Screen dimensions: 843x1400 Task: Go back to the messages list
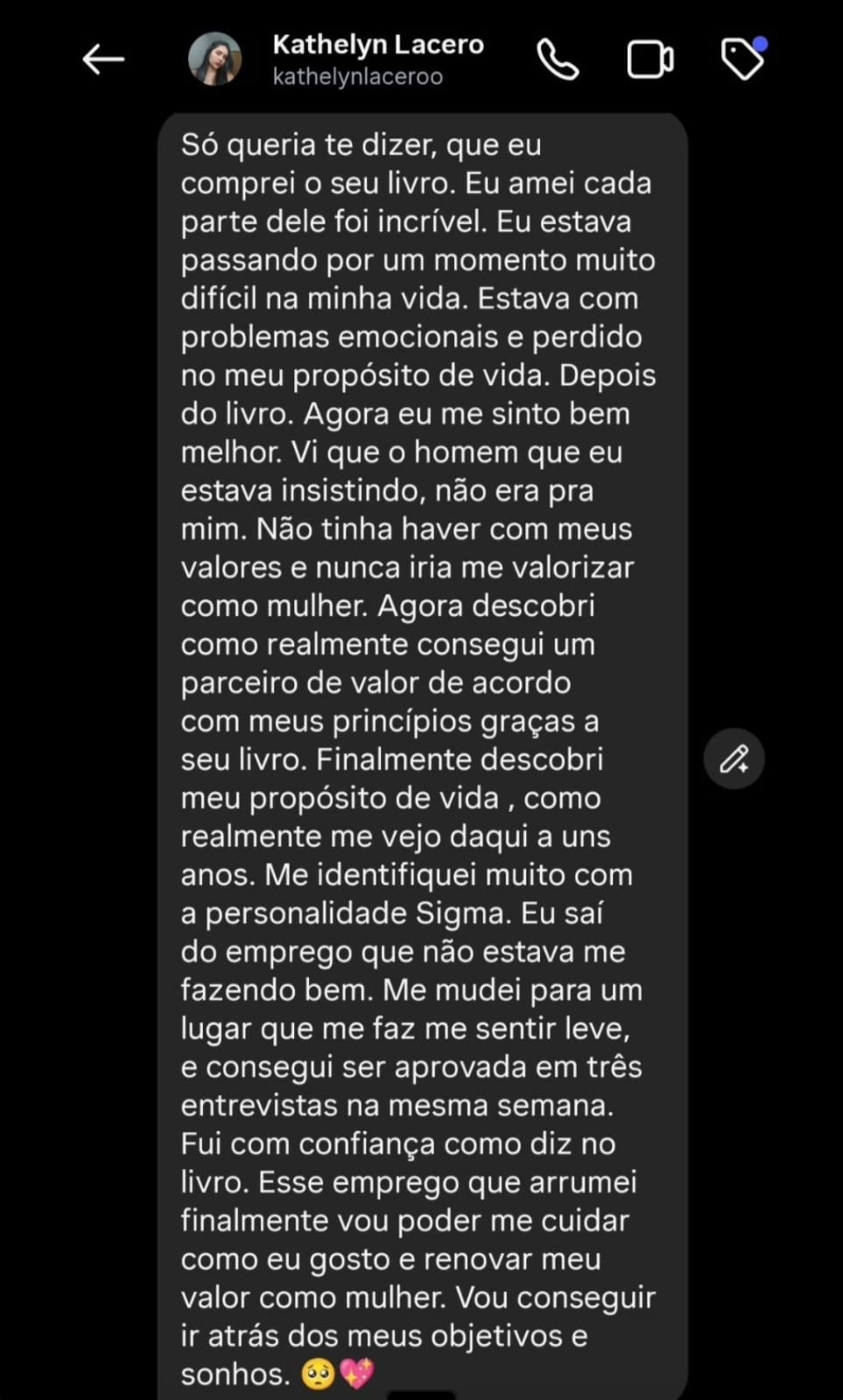pyautogui.click(x=103, y=59)
